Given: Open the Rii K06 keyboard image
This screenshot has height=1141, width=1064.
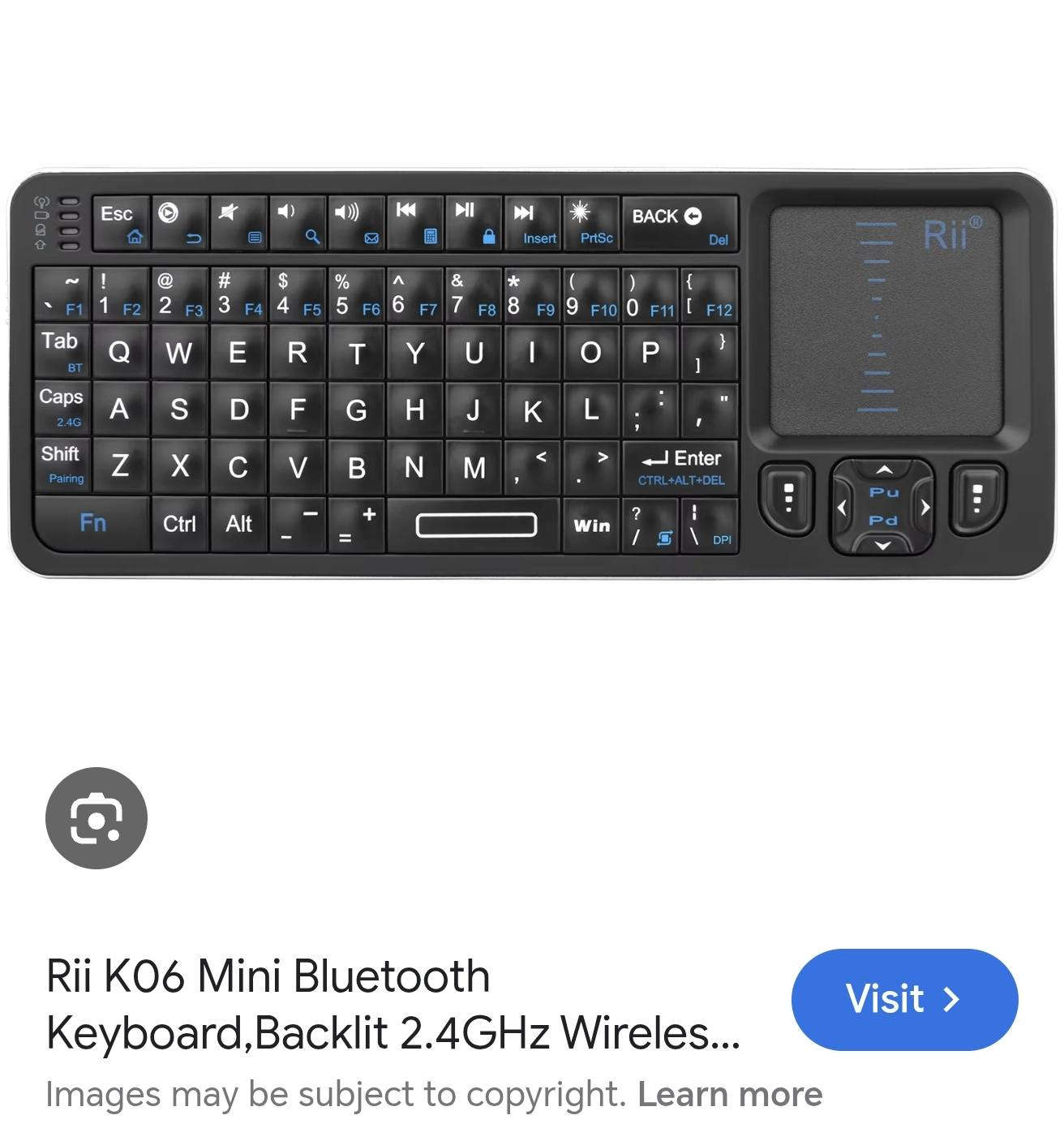Looking at the screenshot, I should click(532, 373).
